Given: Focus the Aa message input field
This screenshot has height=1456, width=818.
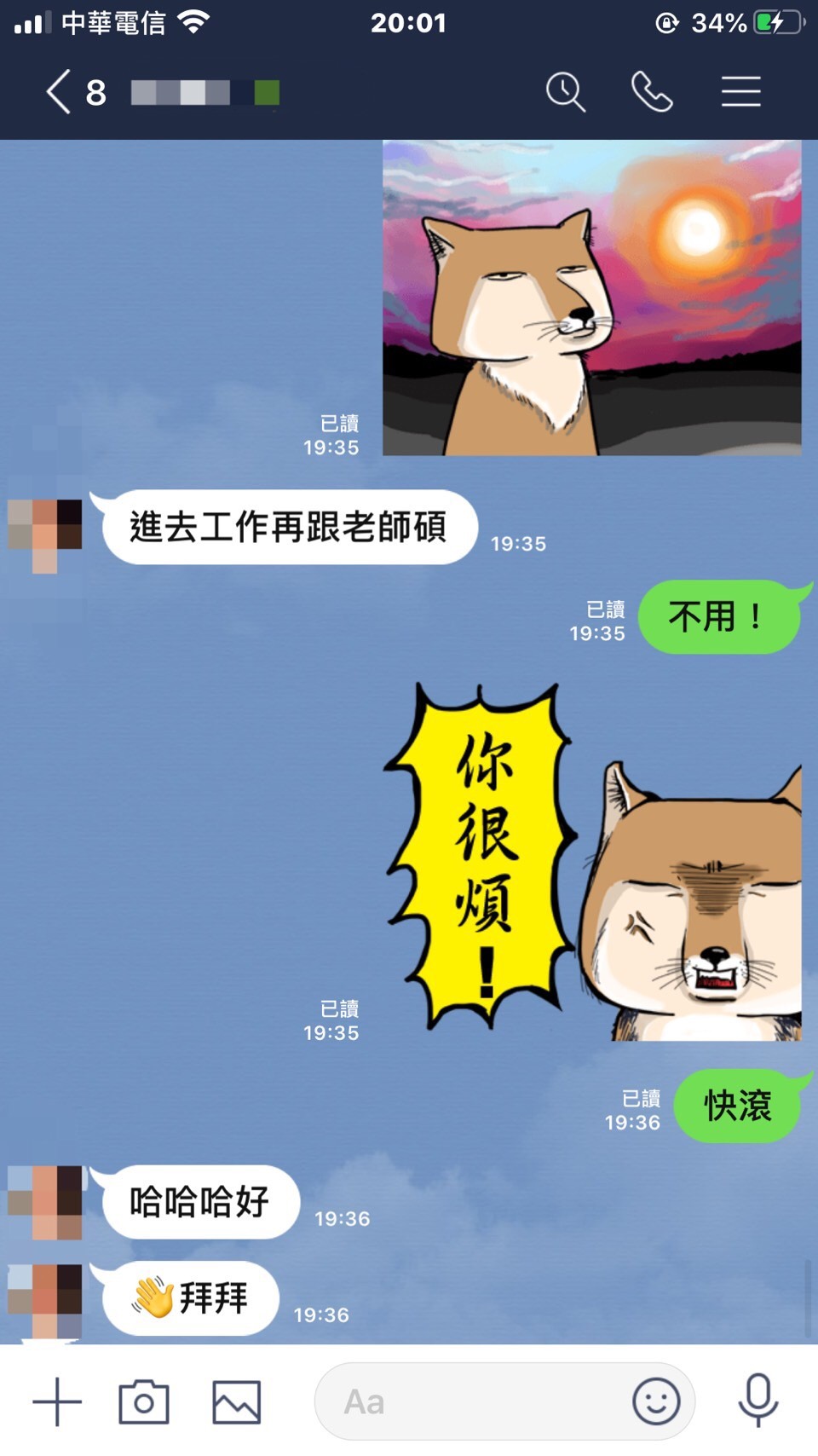Looking at the screenshot, I should pos(469,1401).
